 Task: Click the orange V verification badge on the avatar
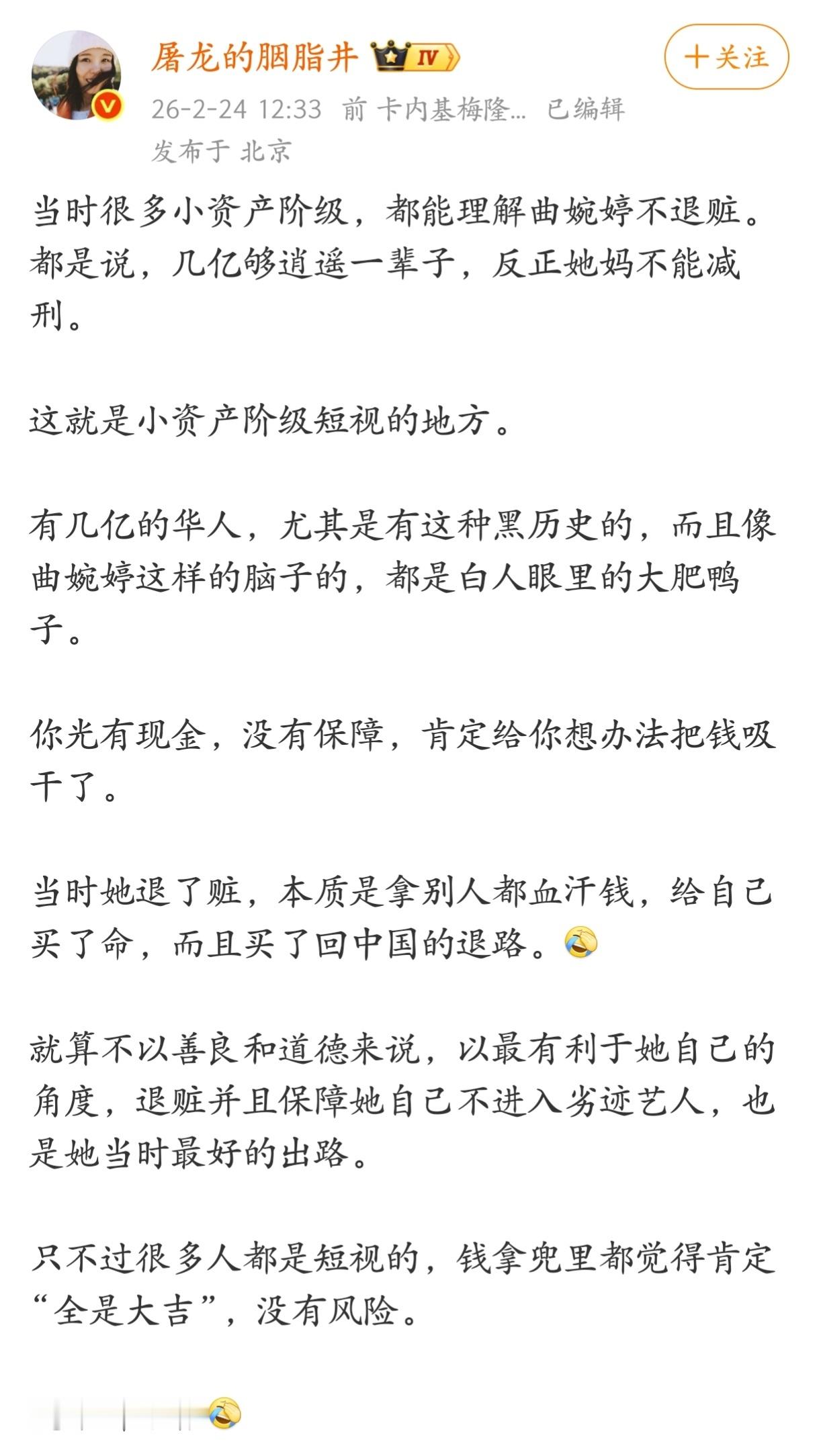coord(106,105)
